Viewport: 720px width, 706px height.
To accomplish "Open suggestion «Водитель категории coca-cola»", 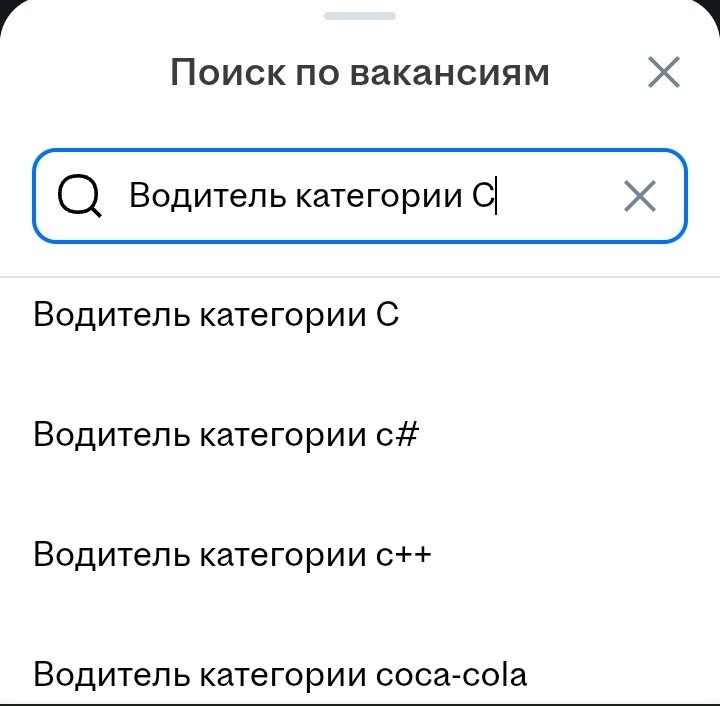I will pos(280,675).
